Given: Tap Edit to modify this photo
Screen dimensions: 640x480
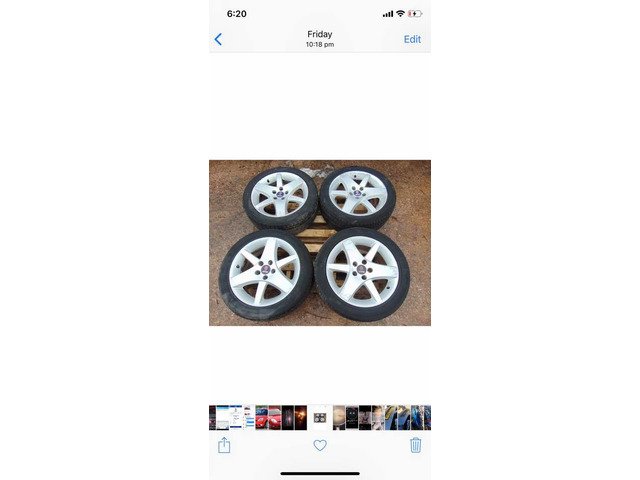Looking at the screenshot, I should [412, 39].
